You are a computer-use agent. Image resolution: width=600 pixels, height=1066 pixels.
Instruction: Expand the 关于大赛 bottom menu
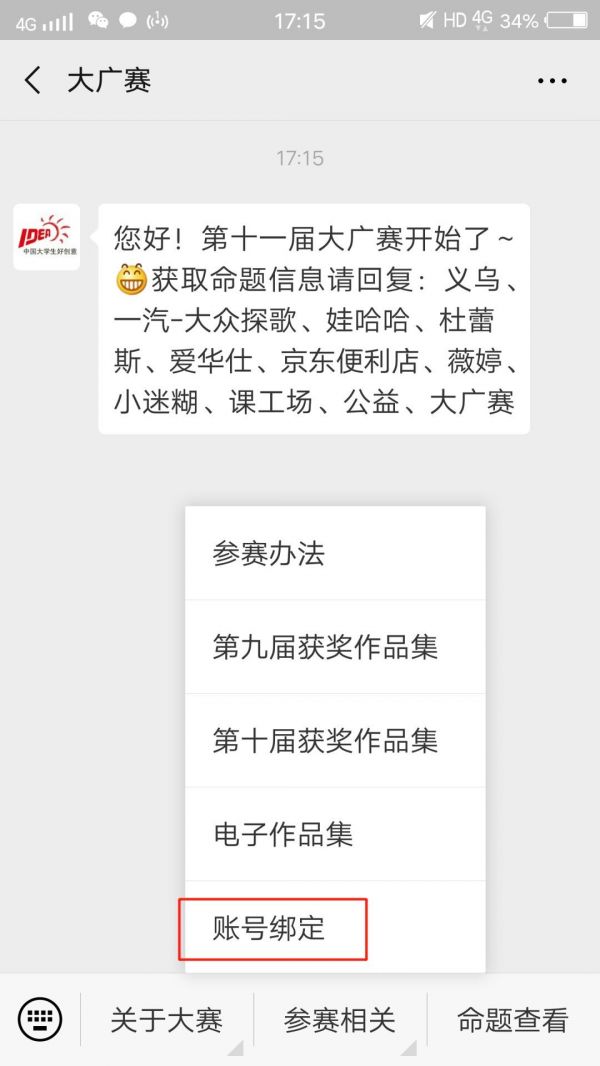pos(167,1020)
